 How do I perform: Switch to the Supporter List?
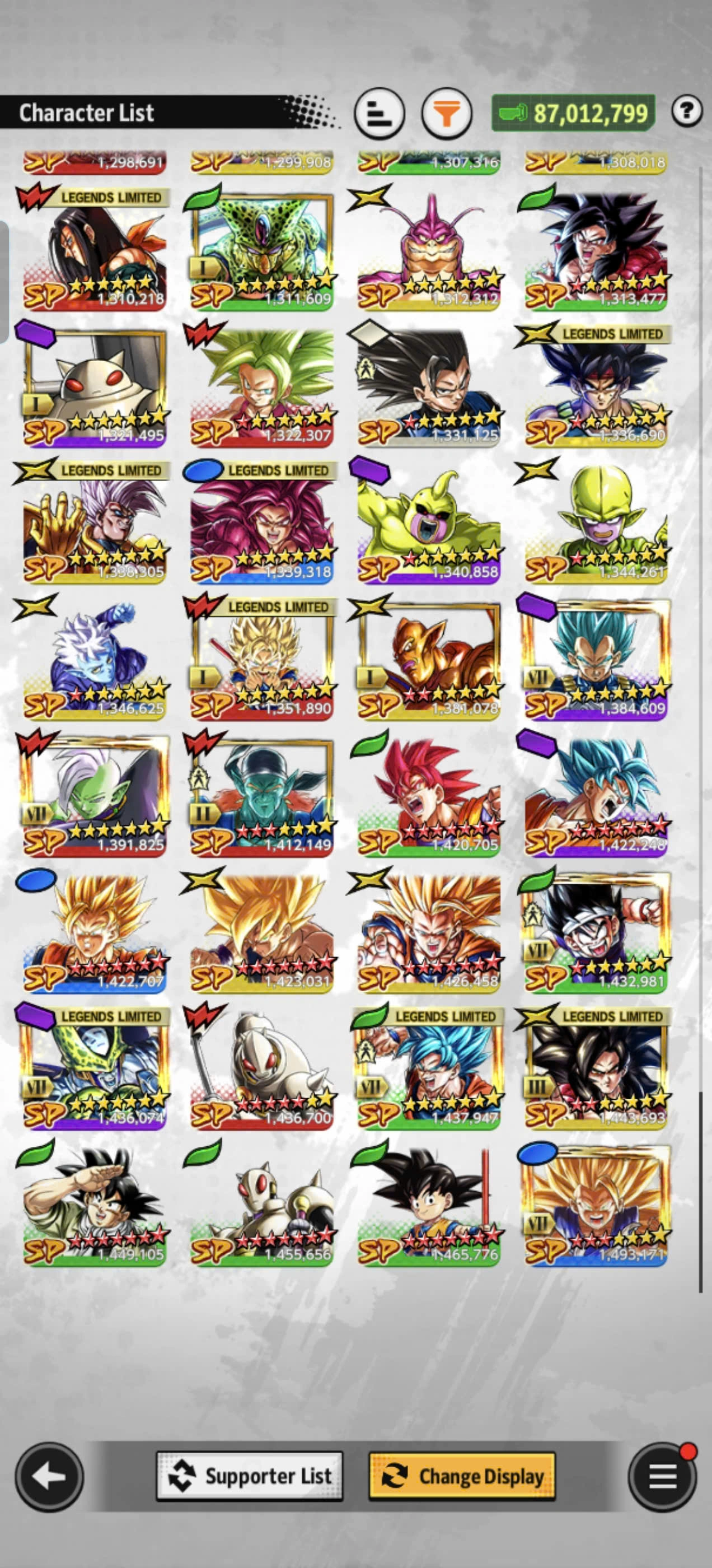pyautogui.click(x=250, y=1476)
